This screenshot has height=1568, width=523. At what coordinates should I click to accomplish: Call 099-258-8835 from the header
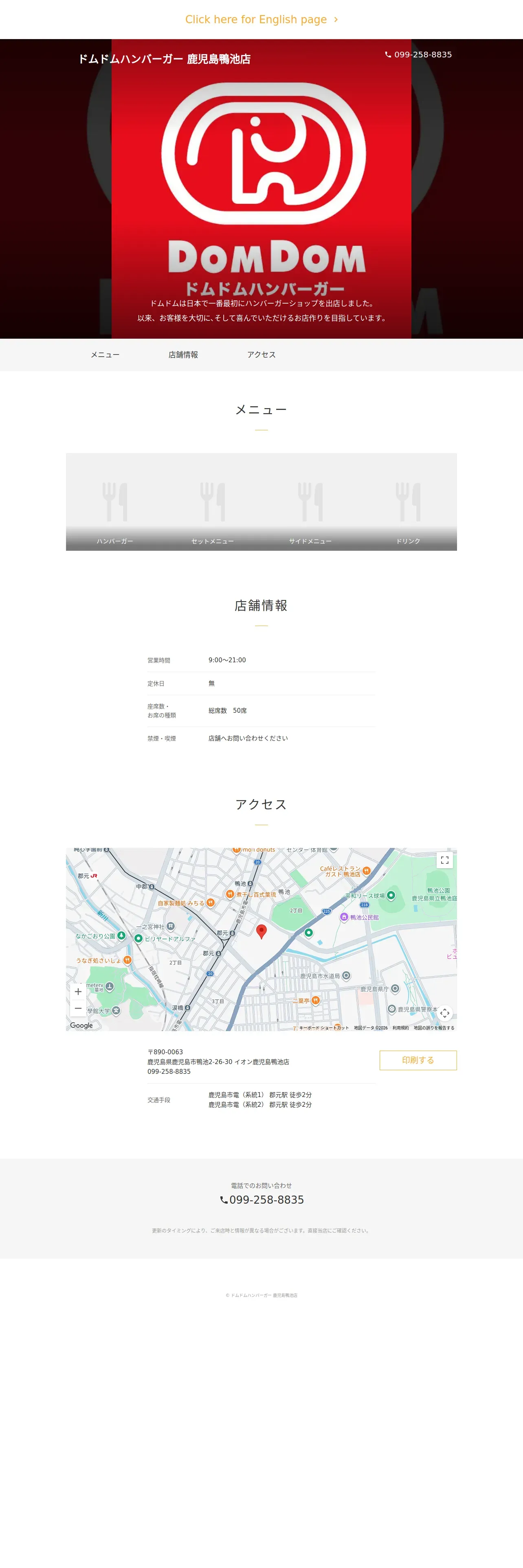(418, 55)
